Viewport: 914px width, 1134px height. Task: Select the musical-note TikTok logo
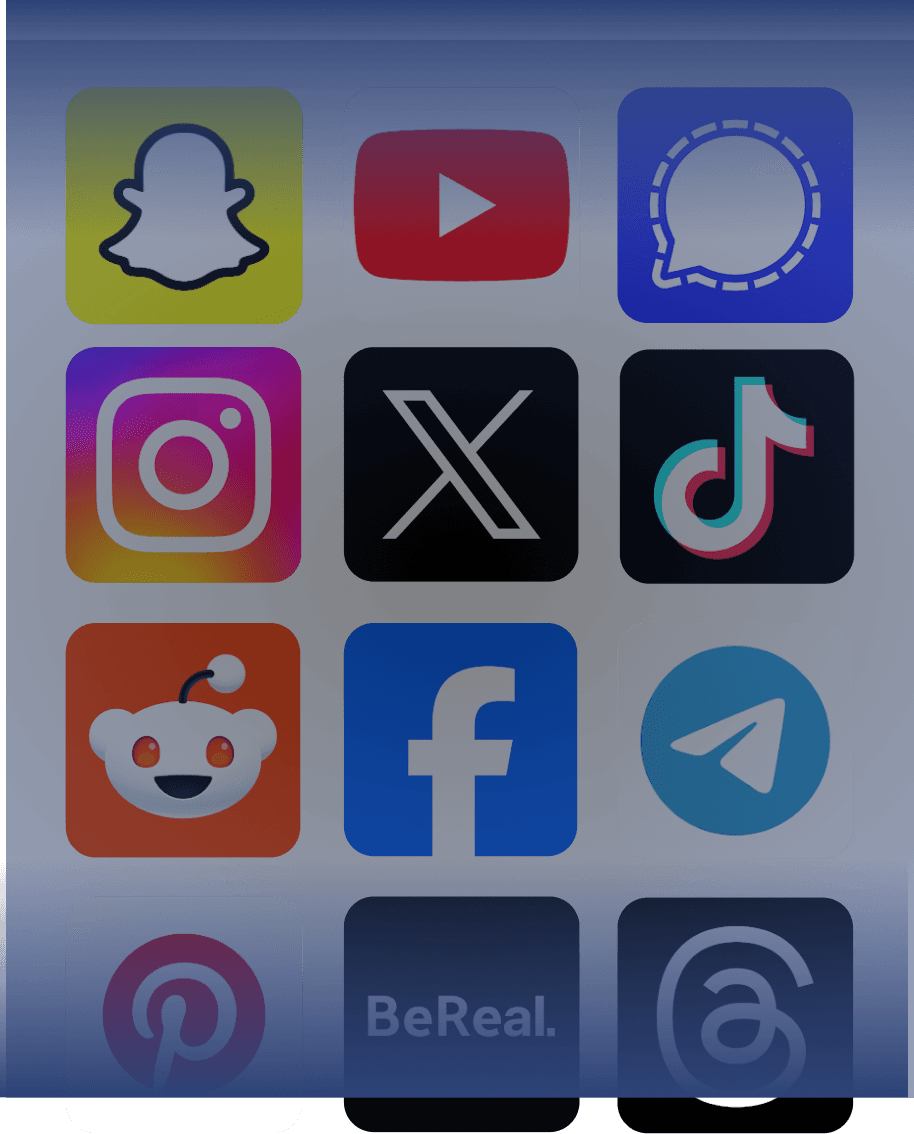pyautogui.click(x=736, y=466)
